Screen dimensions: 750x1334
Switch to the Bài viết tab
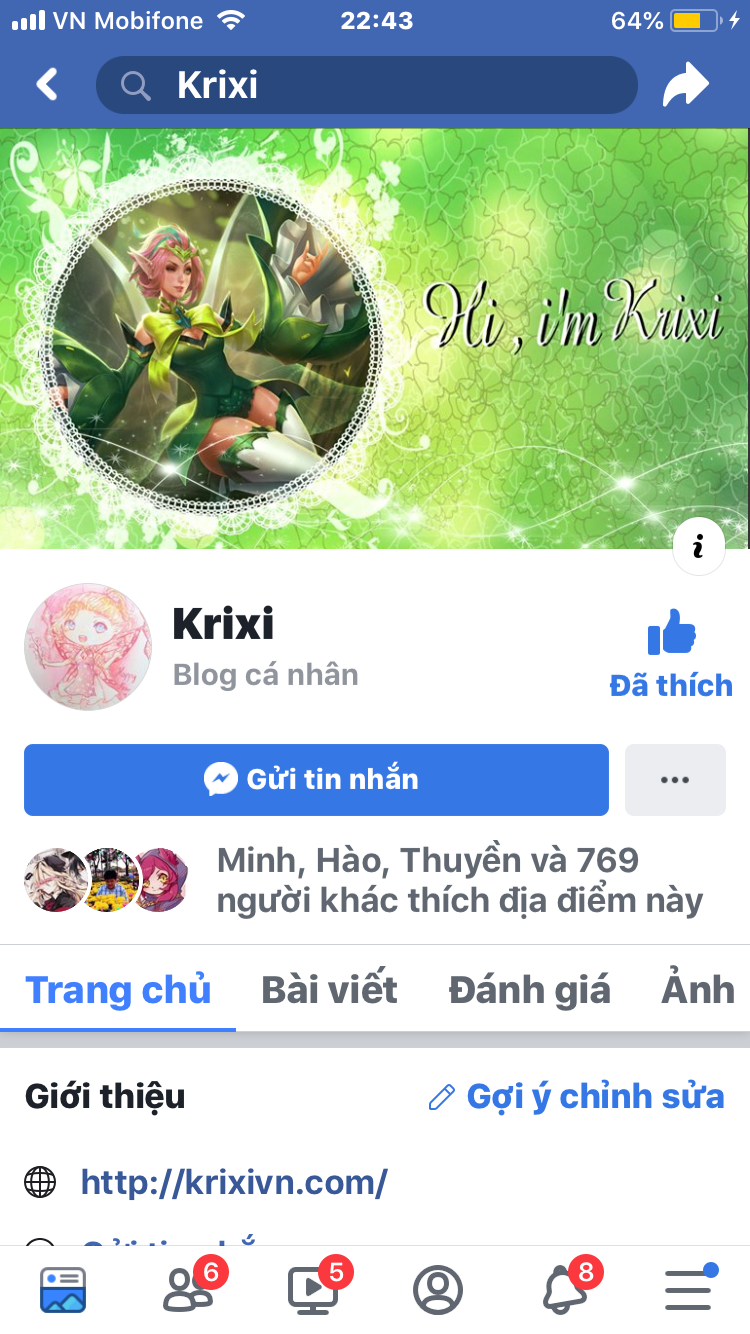[x=329, y=990]
